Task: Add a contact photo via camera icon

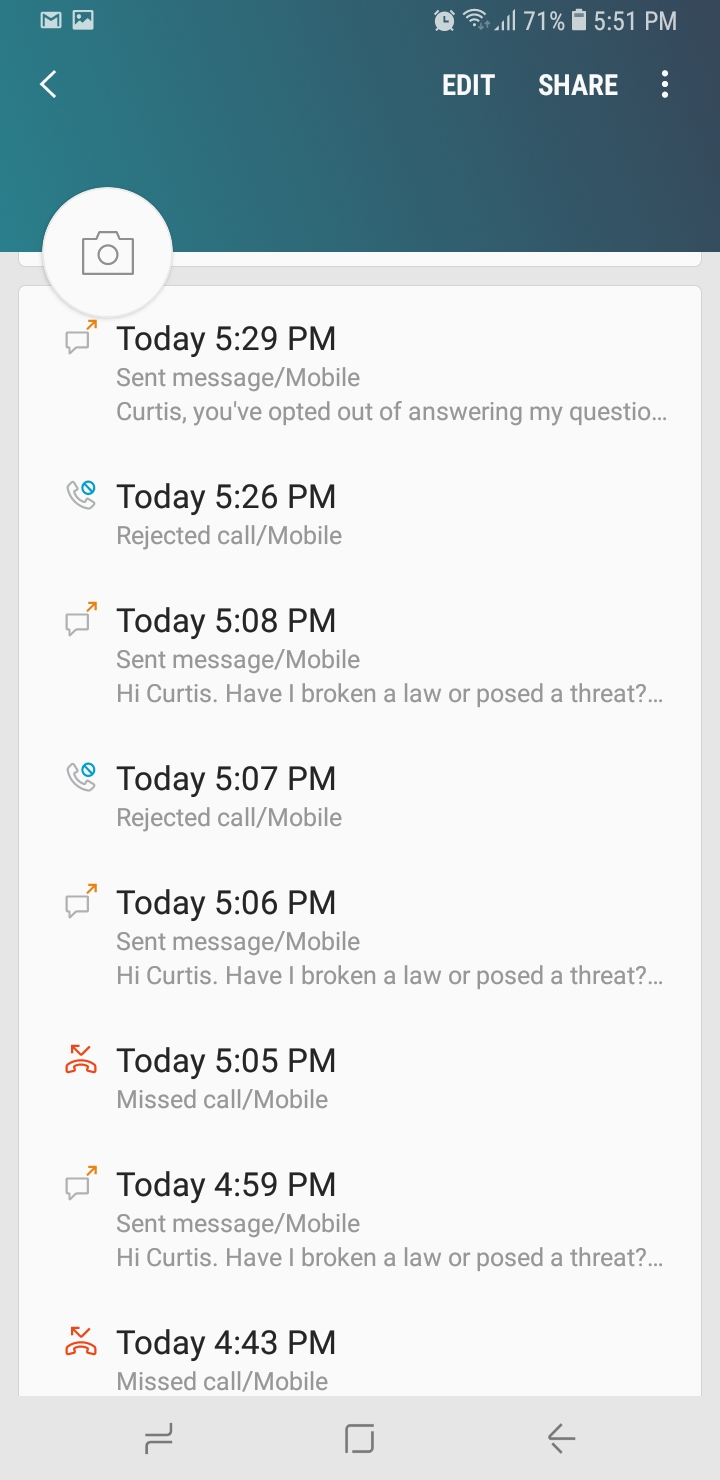Action: 108,253
